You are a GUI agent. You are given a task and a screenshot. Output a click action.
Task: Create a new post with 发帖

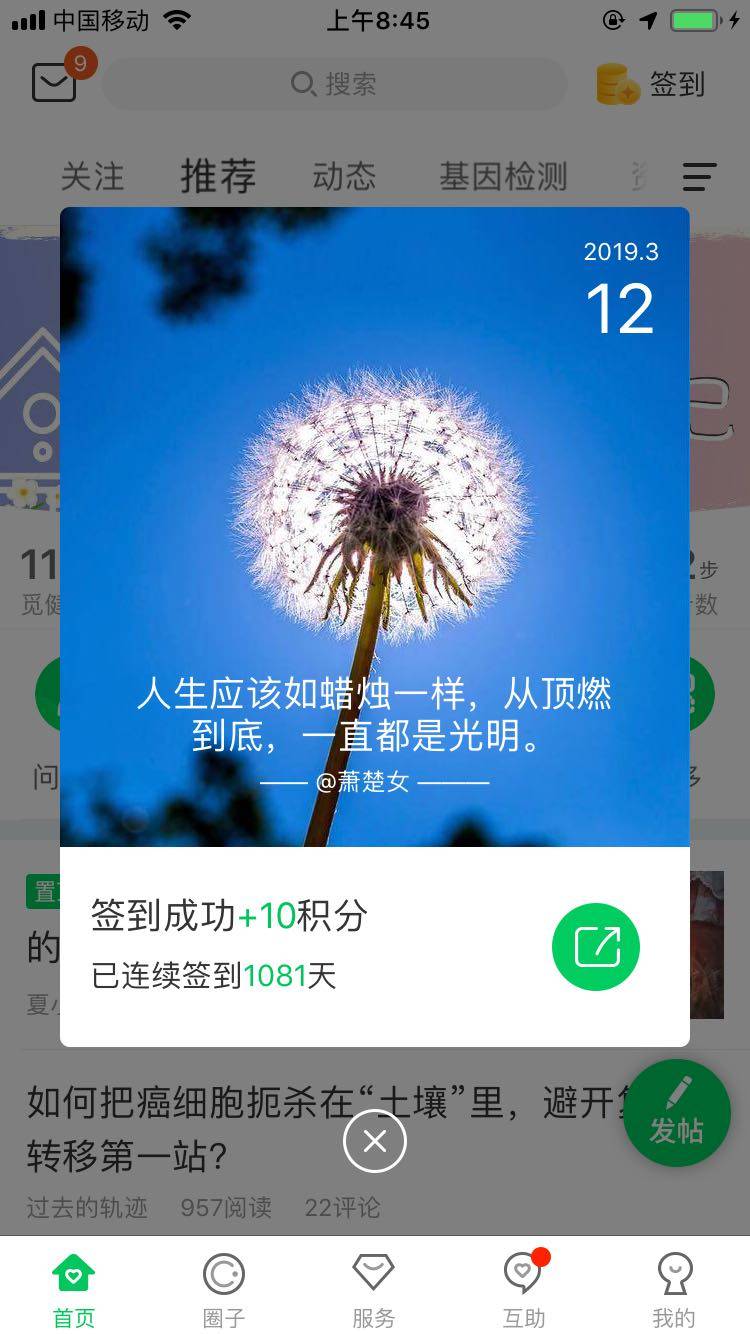click(x=677, y=1112)
